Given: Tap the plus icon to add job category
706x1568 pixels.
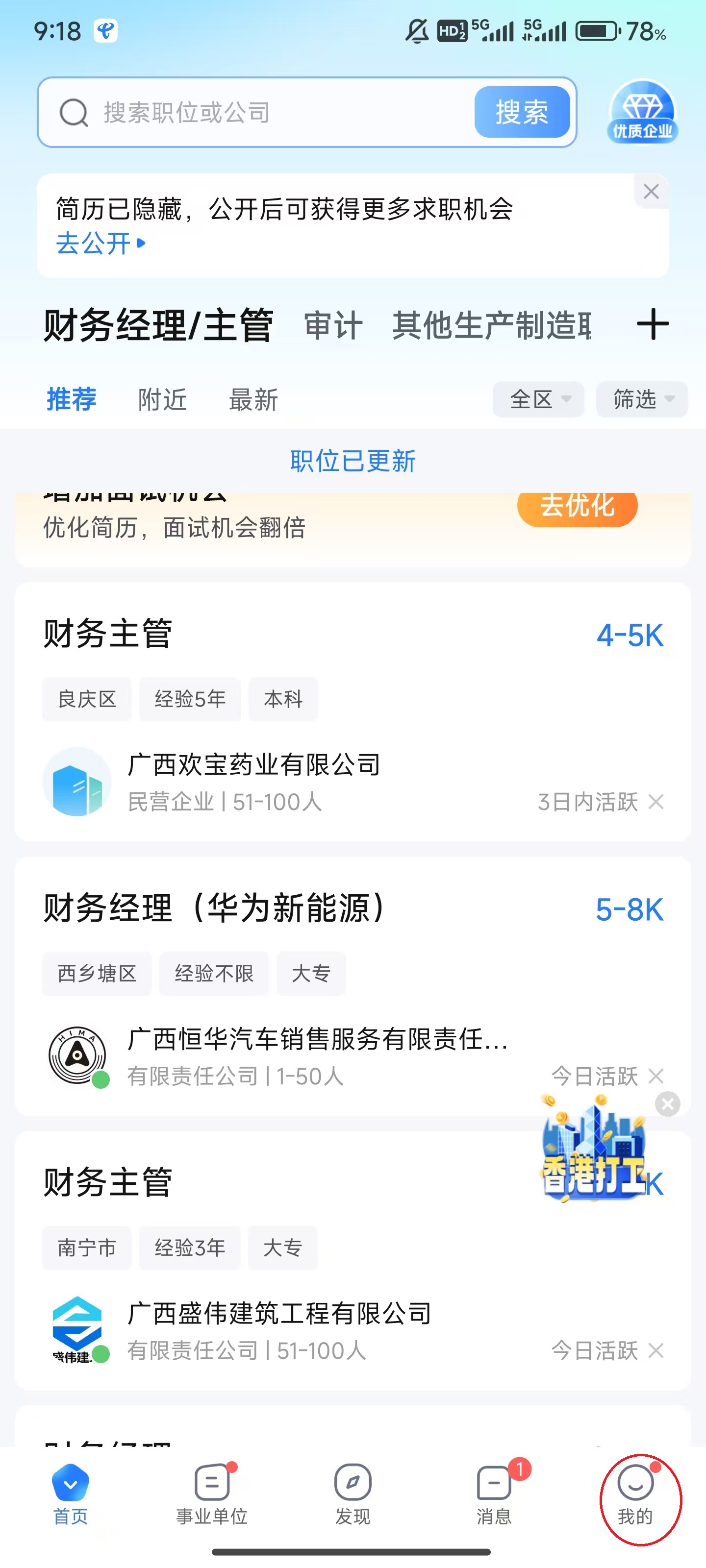Looking at the screenshot, I should pyautogui.click(x=653, y=324).
